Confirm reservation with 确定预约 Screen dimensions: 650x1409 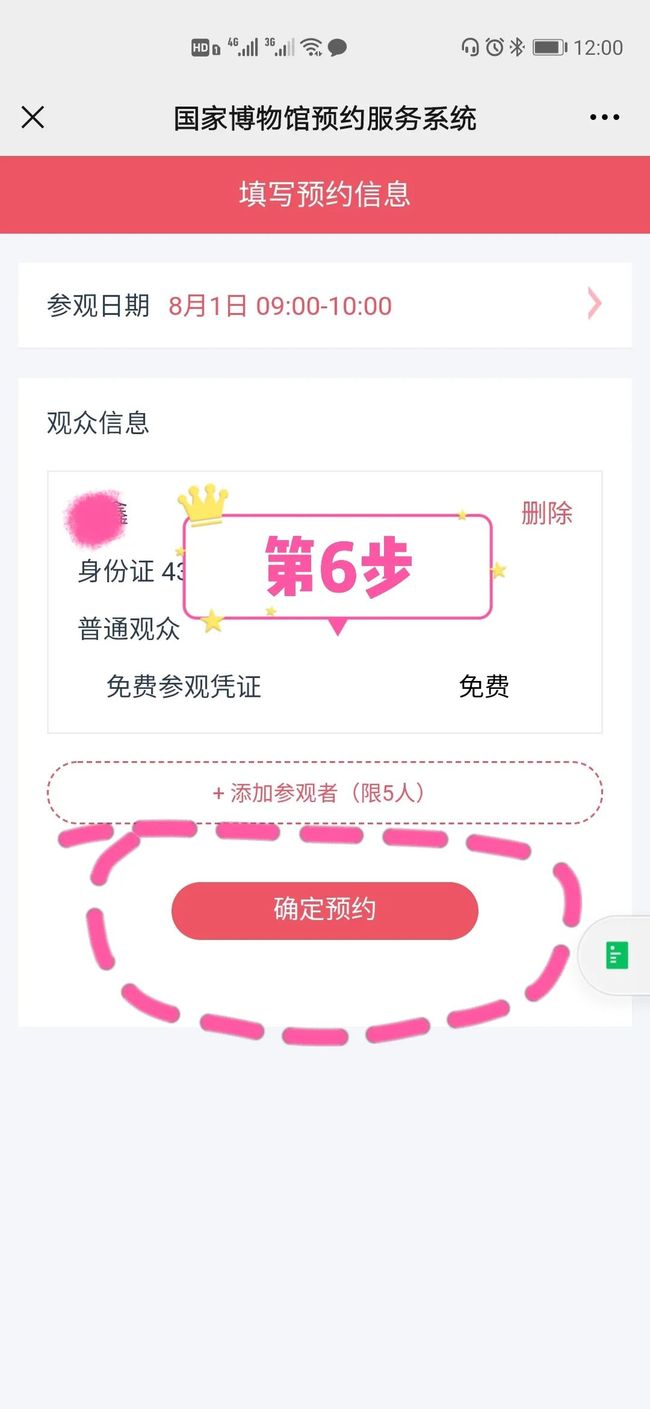[x=325, y=910]
